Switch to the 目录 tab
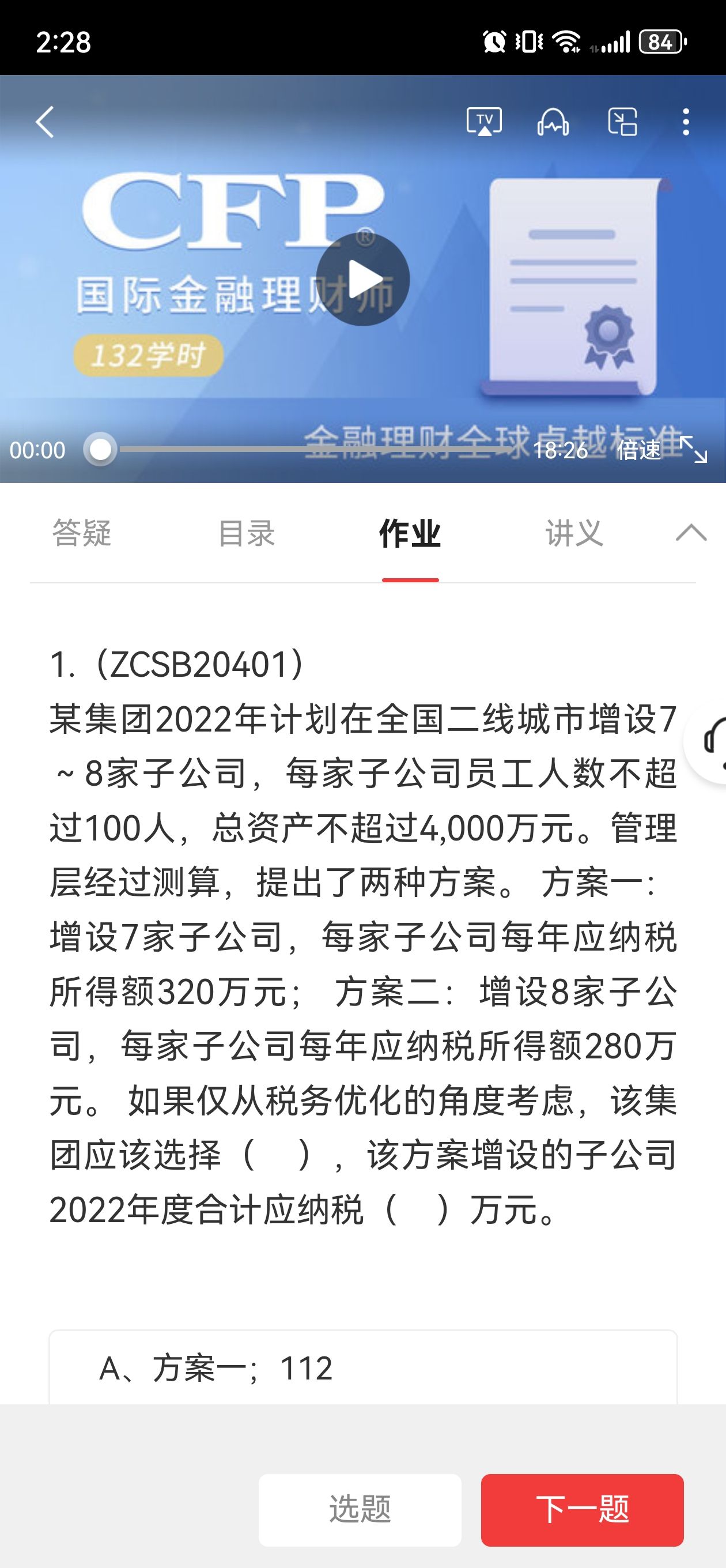 pyautogui.click(x=247, y=534)
